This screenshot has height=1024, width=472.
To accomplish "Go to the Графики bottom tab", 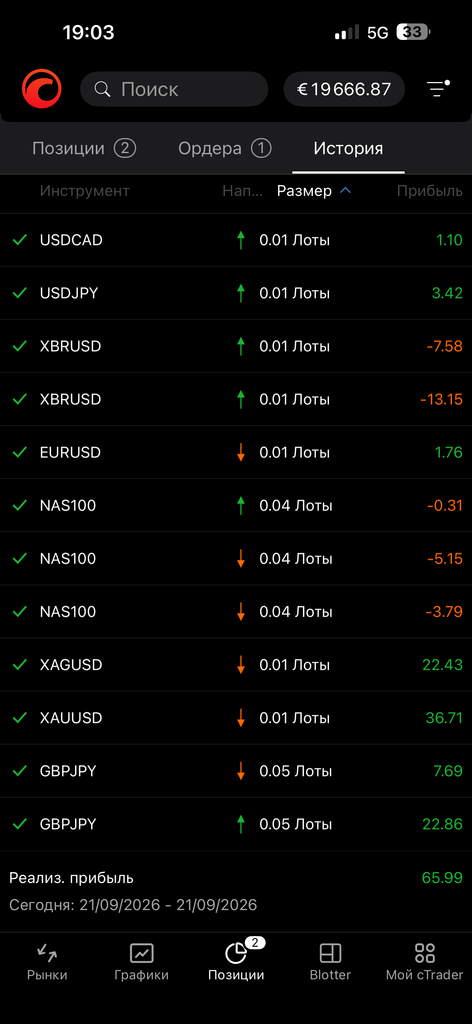I will click(x=141, y=962).
